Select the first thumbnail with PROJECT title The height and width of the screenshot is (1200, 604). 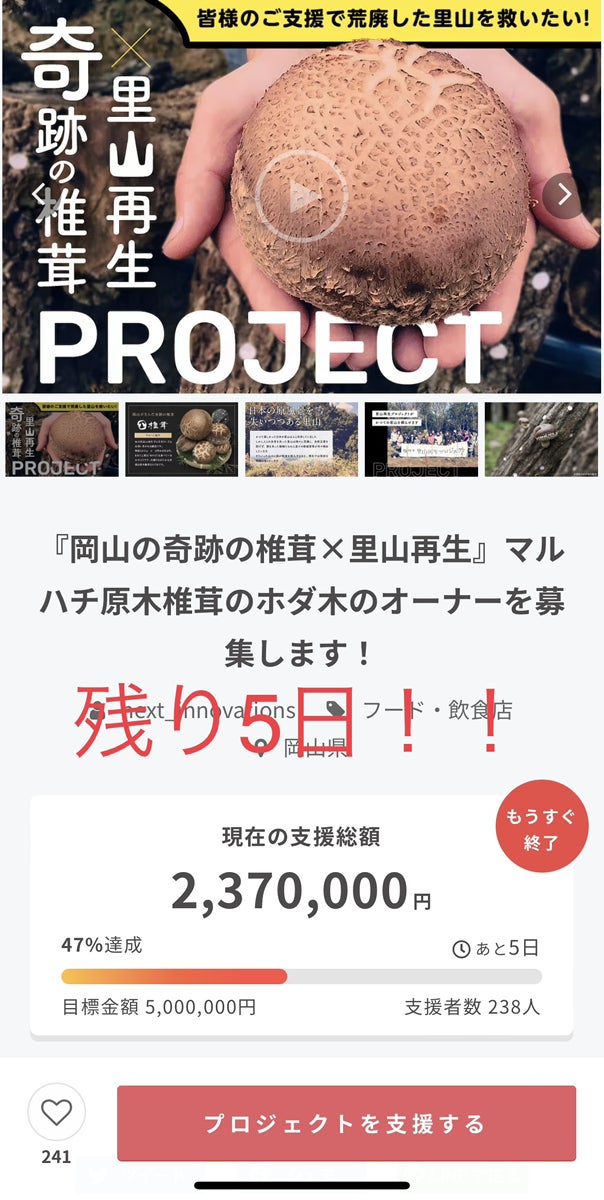61,439
